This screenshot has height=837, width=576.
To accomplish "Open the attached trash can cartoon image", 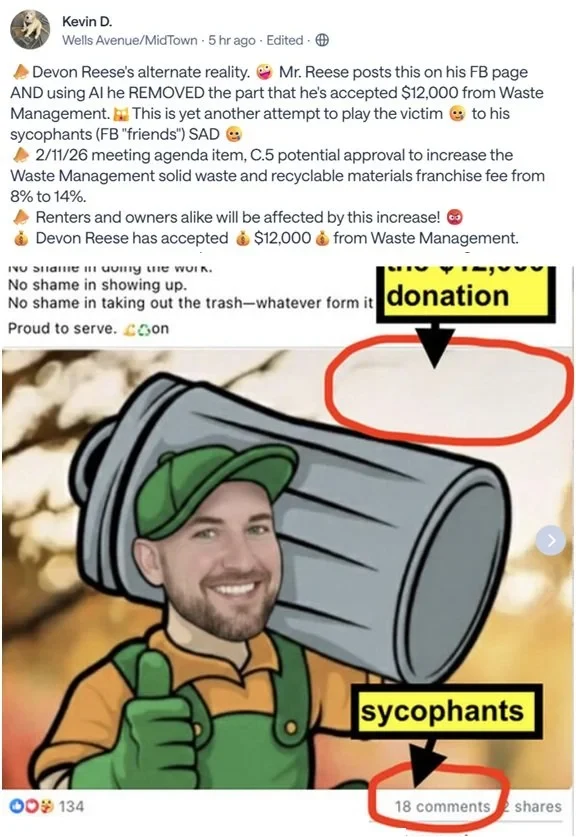I will coord(287,568).
